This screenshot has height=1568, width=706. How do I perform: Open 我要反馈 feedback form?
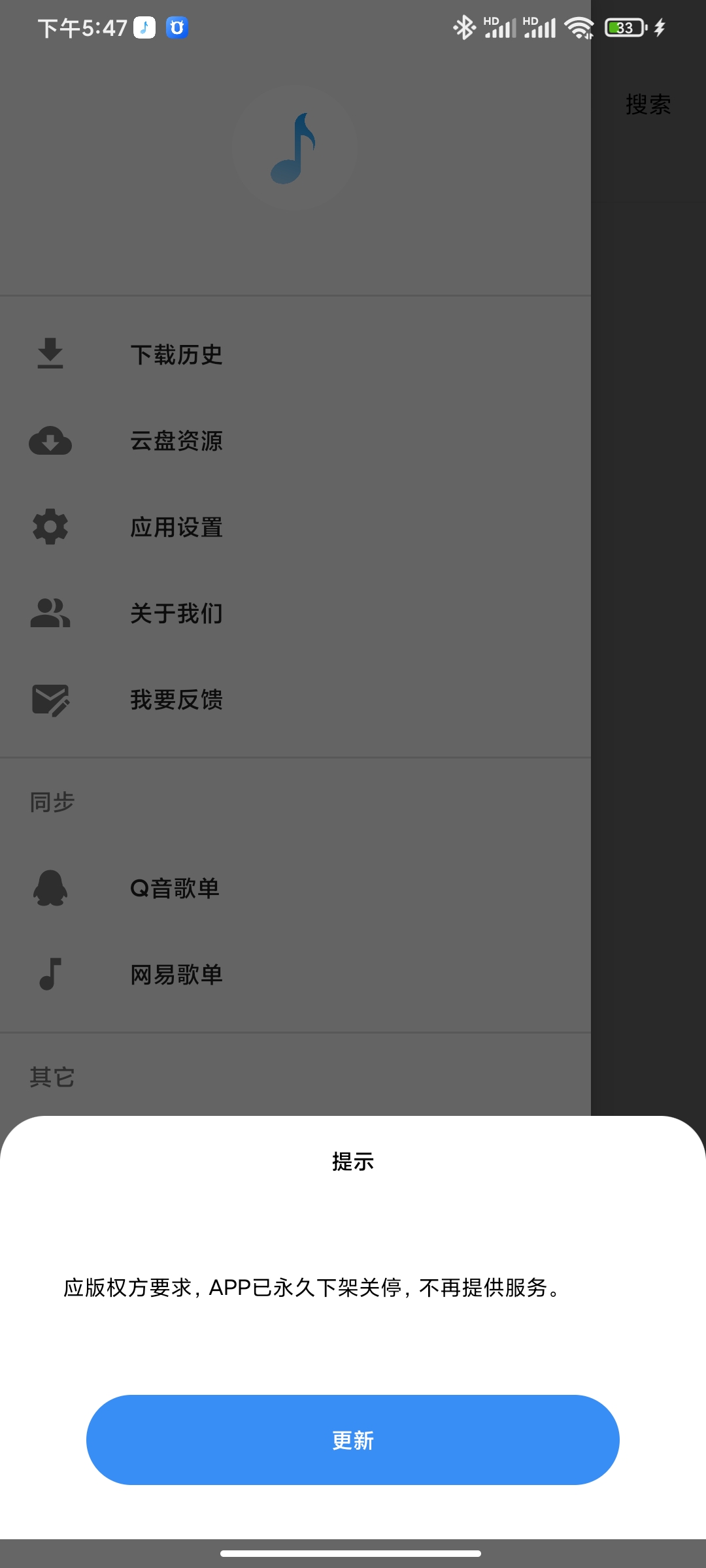tap(176, 700)
